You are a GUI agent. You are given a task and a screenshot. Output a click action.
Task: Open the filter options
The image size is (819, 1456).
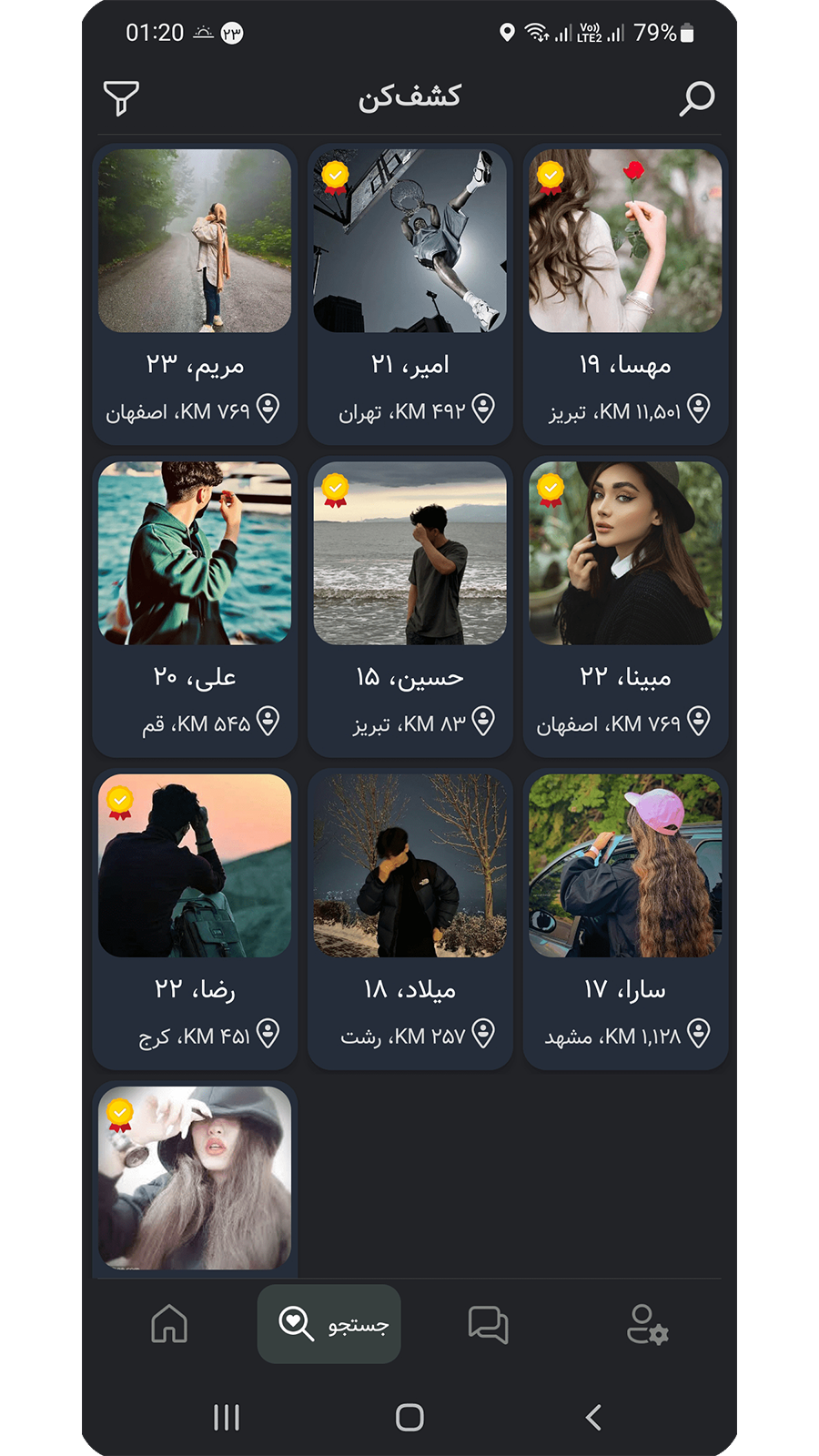click(x=121, y=98)
